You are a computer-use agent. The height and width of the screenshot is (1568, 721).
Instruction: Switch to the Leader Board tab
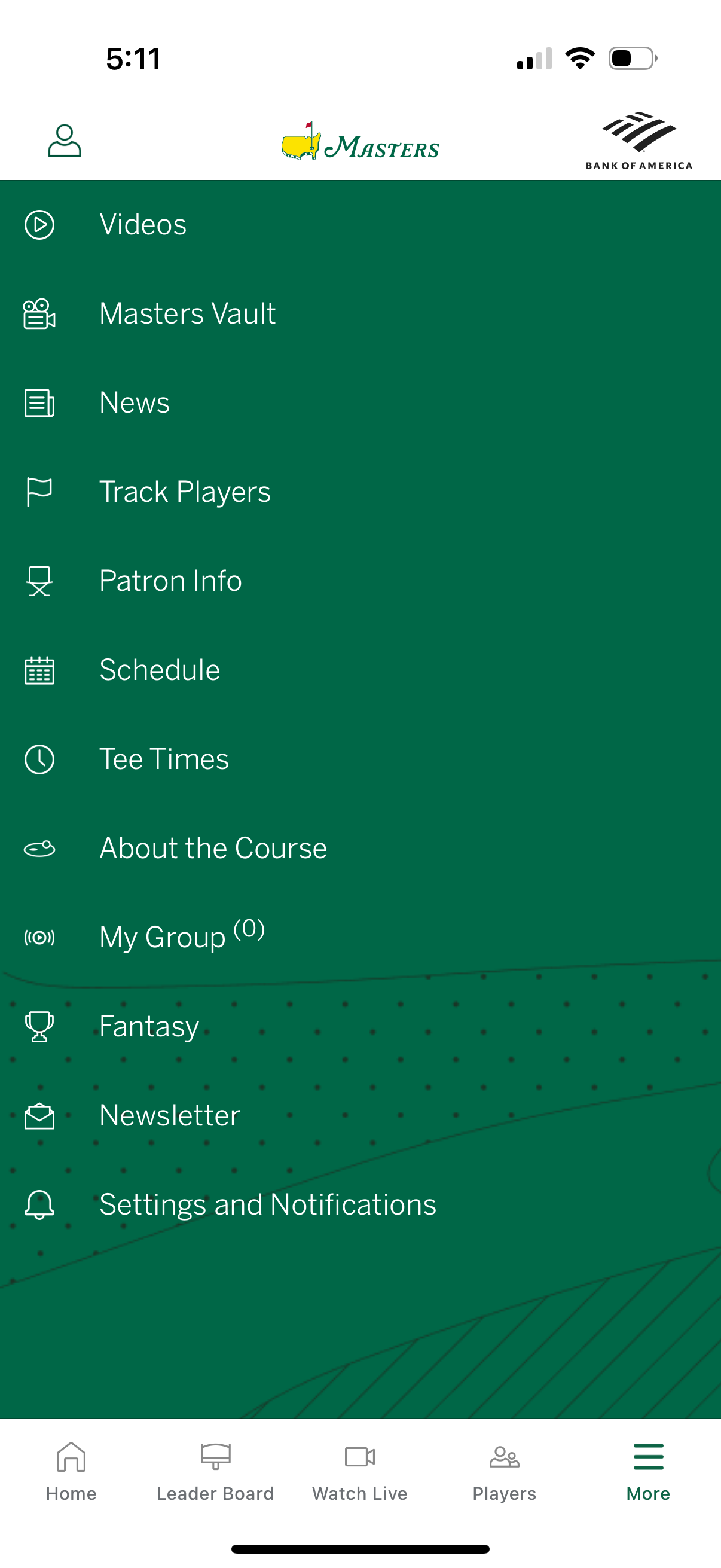[215, 1473]
